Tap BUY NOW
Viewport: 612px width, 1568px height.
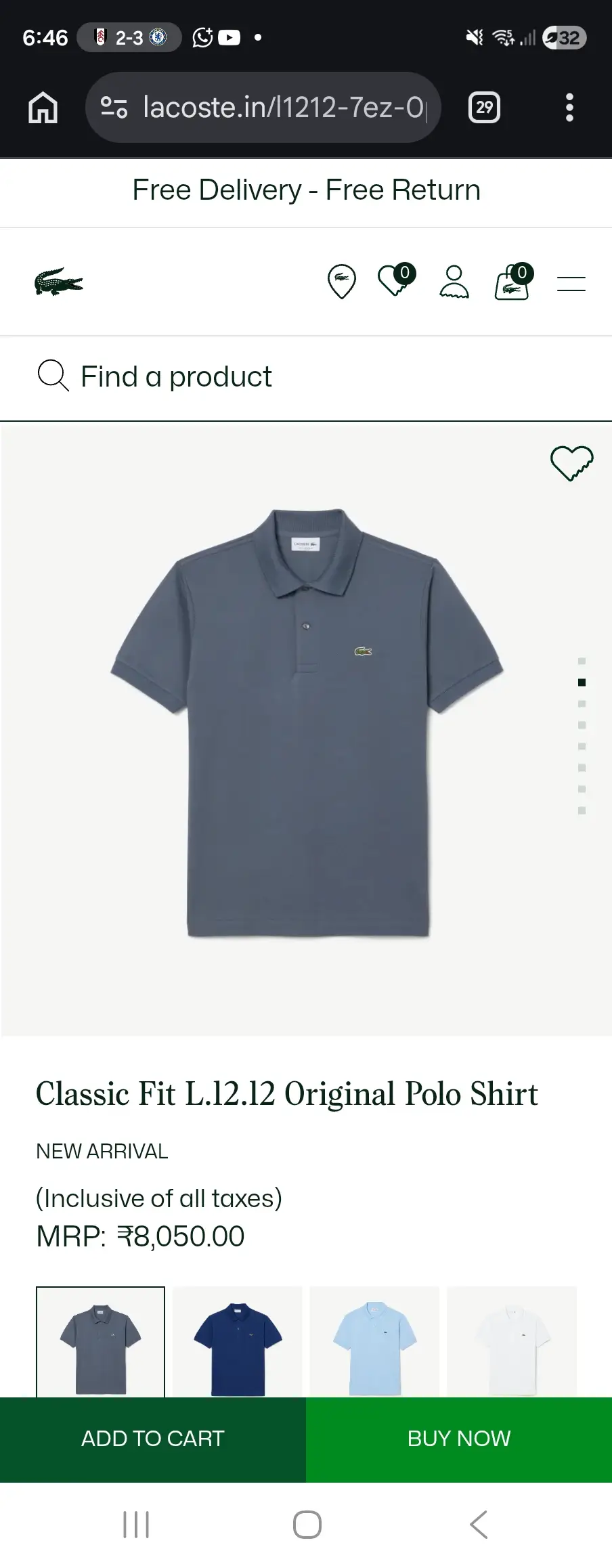(x=459, y=1439)
